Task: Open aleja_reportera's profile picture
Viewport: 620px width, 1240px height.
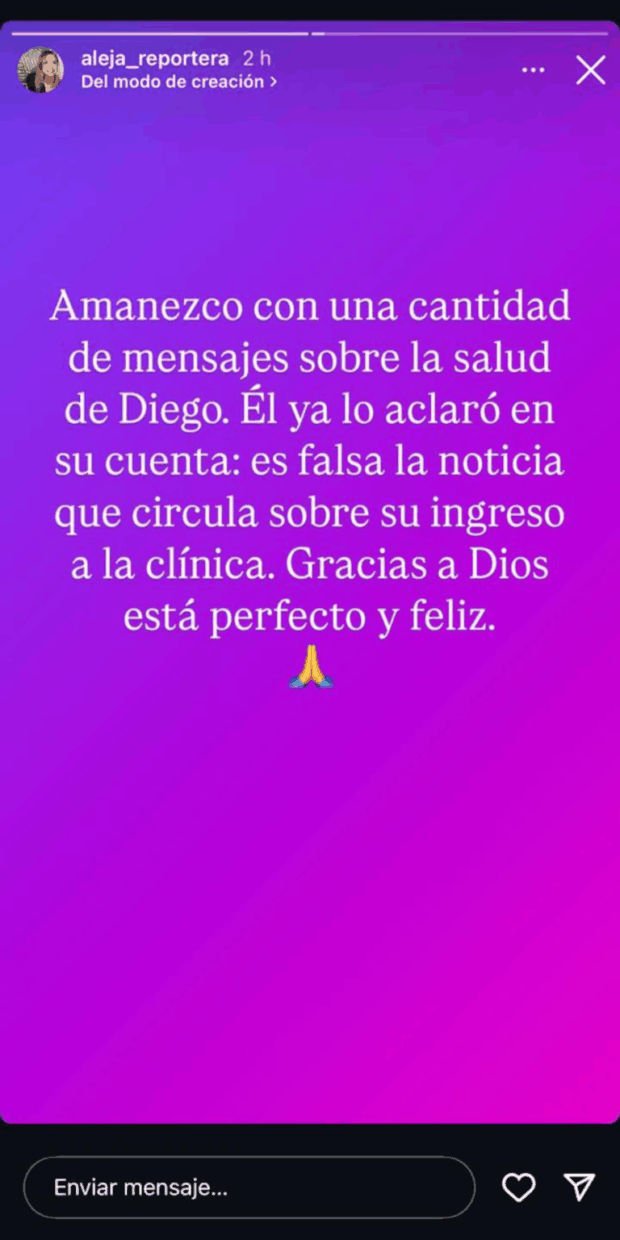Action: point(41,70)
